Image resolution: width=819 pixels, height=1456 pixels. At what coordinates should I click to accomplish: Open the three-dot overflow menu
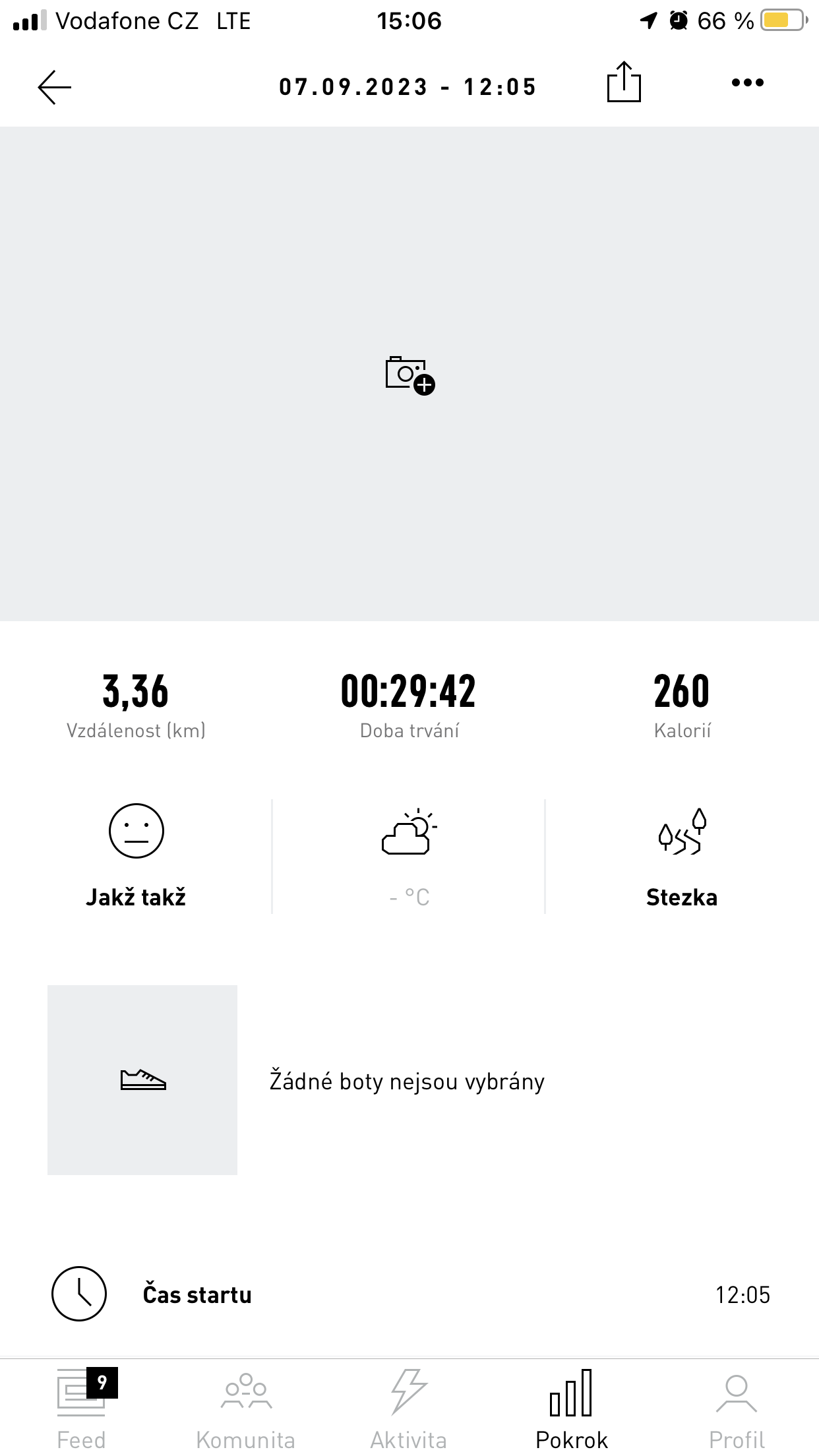pos(747,82)
